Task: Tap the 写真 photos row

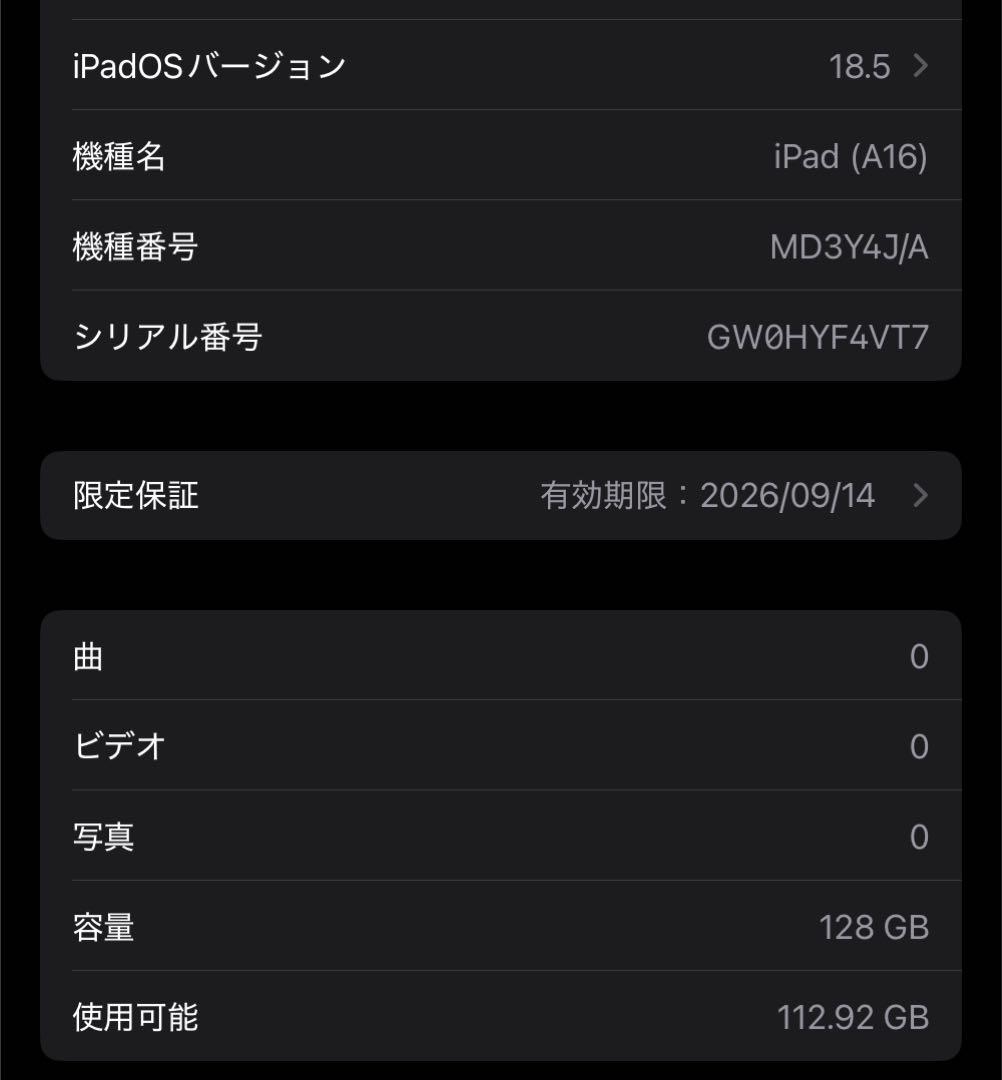Action: (500, 836)
